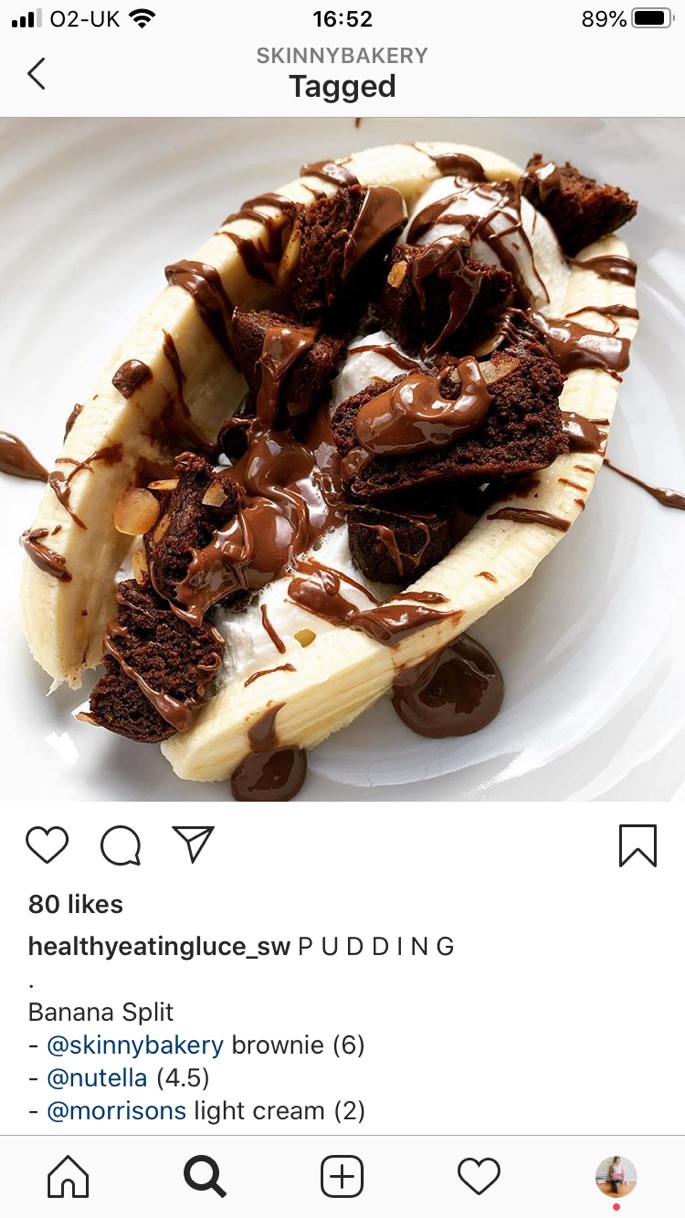Viewport: 685px width, 1218px height.
Task: Open the @skinnybakery mention
Action: point(135,1045)
